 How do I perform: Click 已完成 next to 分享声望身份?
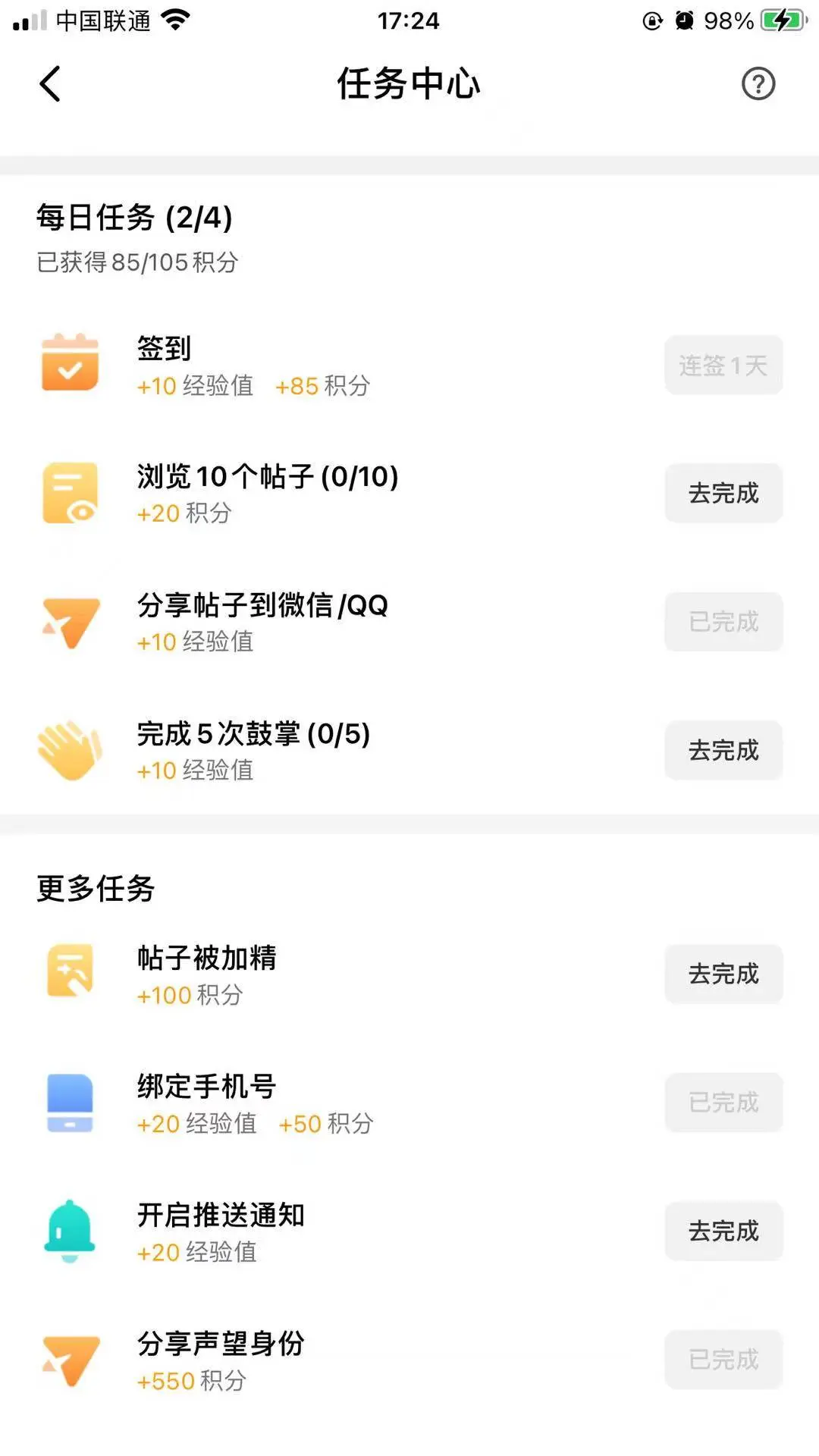click(x=723, y=1360)
